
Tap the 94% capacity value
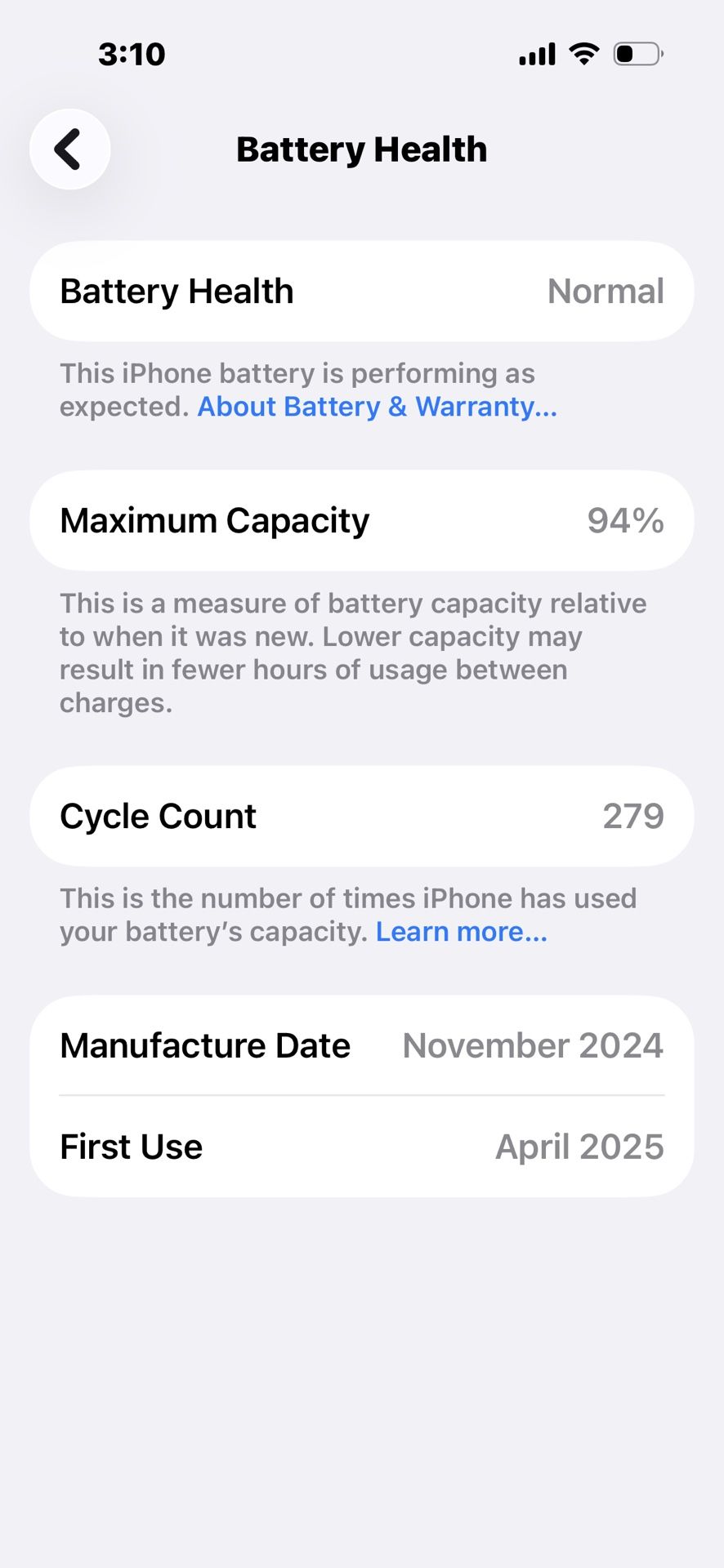pyautogui.click(x=625, y=520)
